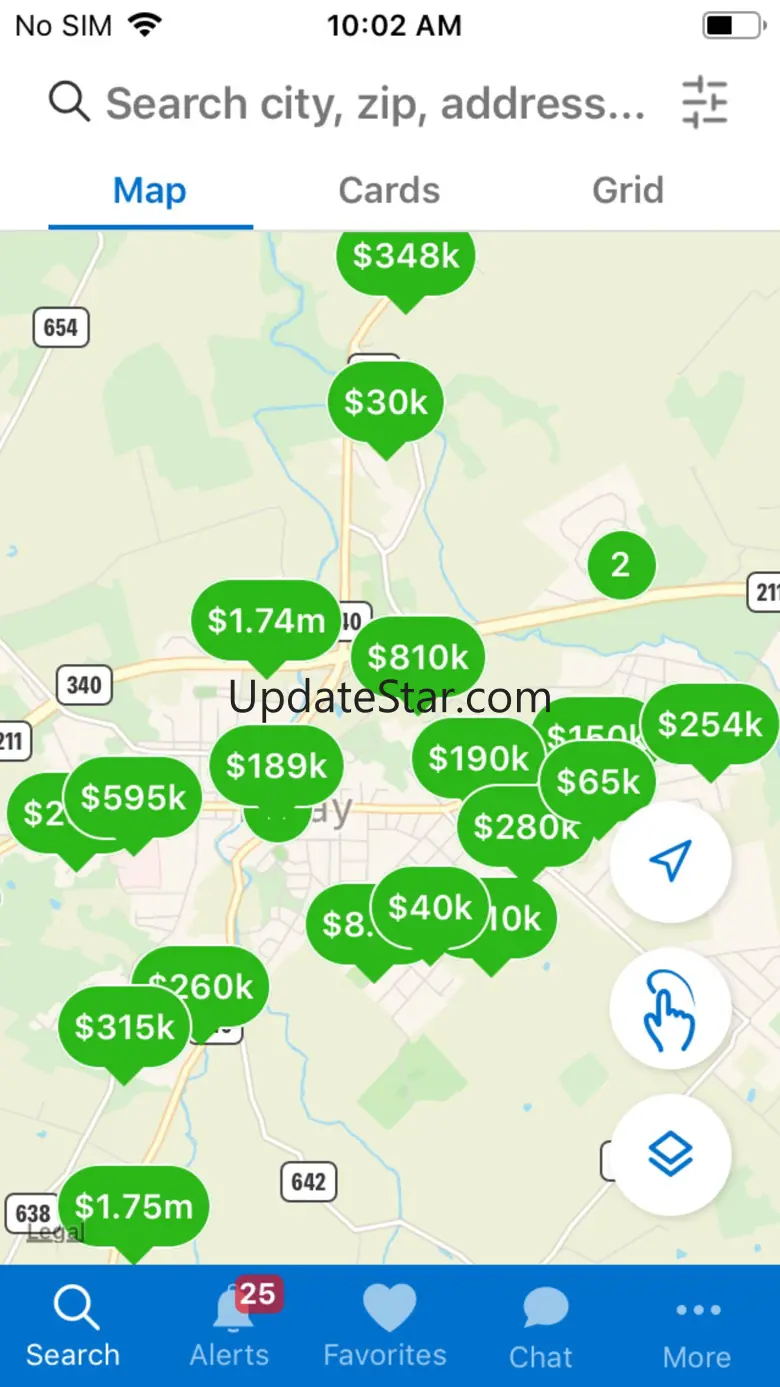The image size is (780, 1387).
Task: Open the map layers options
Action: 670,1155
